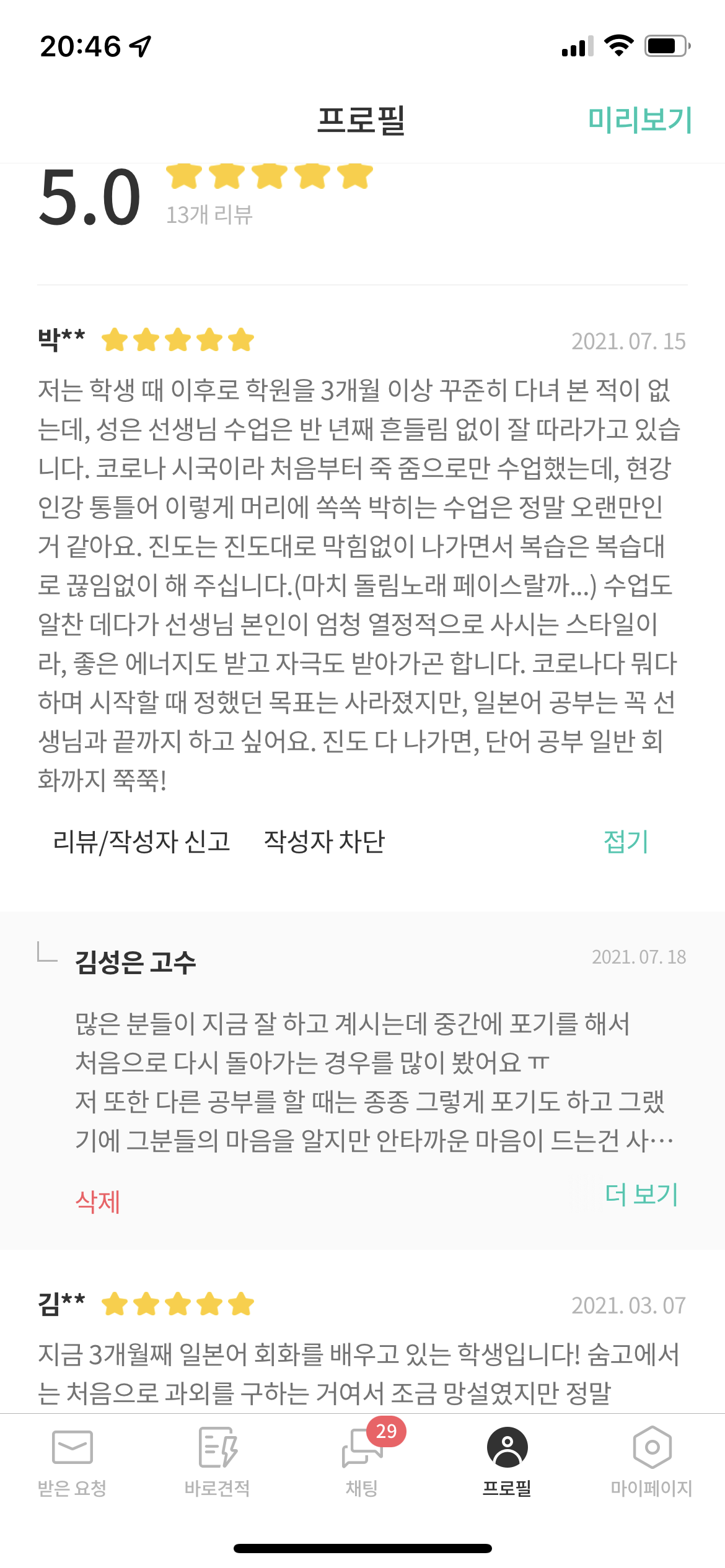Tap 미리보기 to preview the profile
The image size is (725, 1568).
tap(639, 120)
